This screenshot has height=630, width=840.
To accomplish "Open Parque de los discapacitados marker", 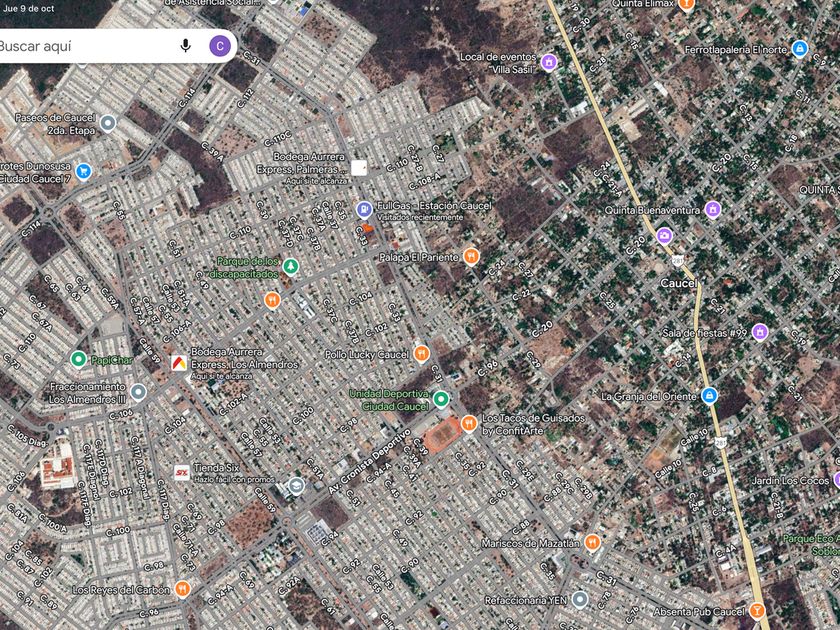I will click(x=291, y=266).
